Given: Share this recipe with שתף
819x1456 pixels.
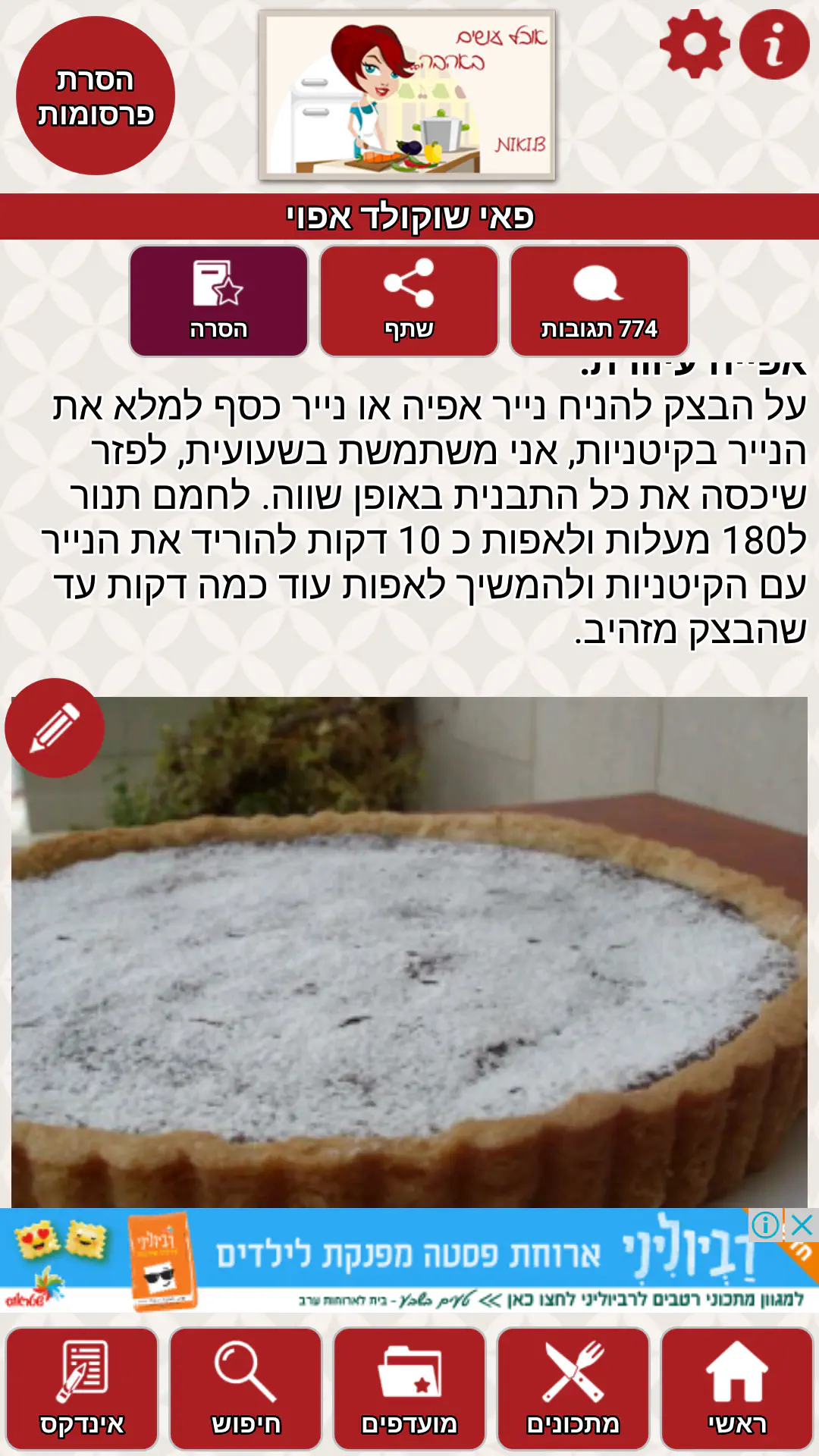Looking at the screenshot, I should [x=409, y=301].
